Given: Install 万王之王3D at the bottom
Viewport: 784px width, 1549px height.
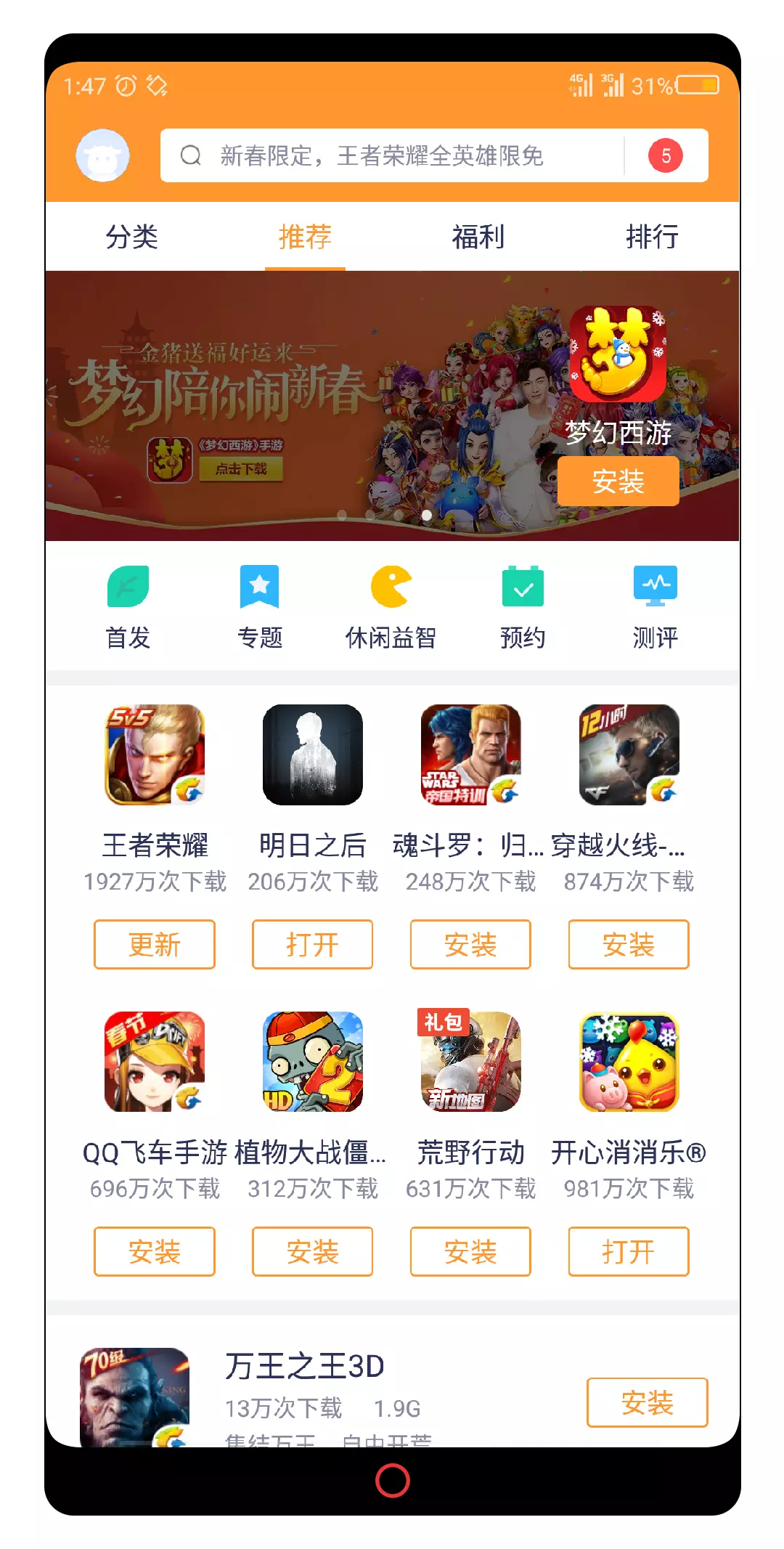Looking at the screenshot, I should (647, 1404).
